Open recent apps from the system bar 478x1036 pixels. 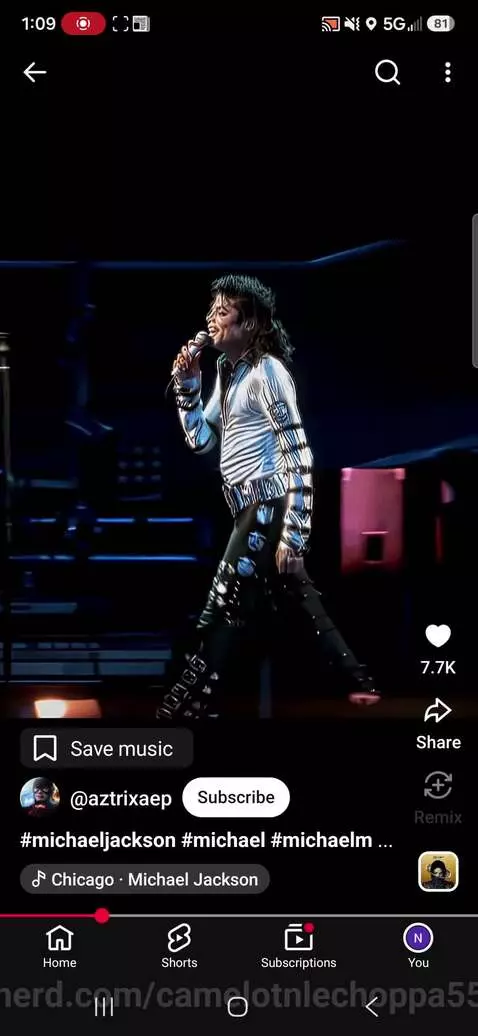[104, 1007]
